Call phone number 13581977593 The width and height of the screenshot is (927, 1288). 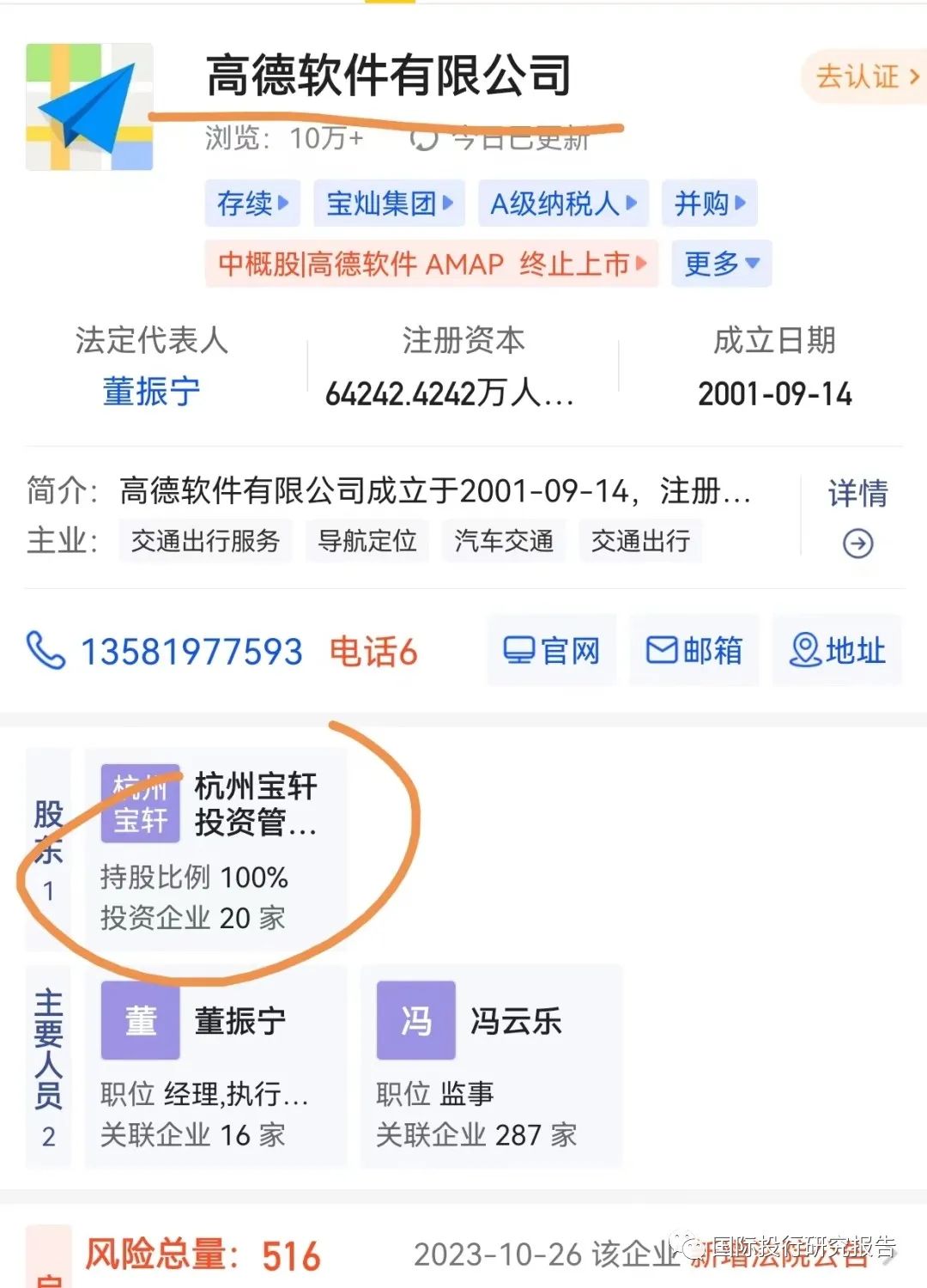tap(191, 652)
